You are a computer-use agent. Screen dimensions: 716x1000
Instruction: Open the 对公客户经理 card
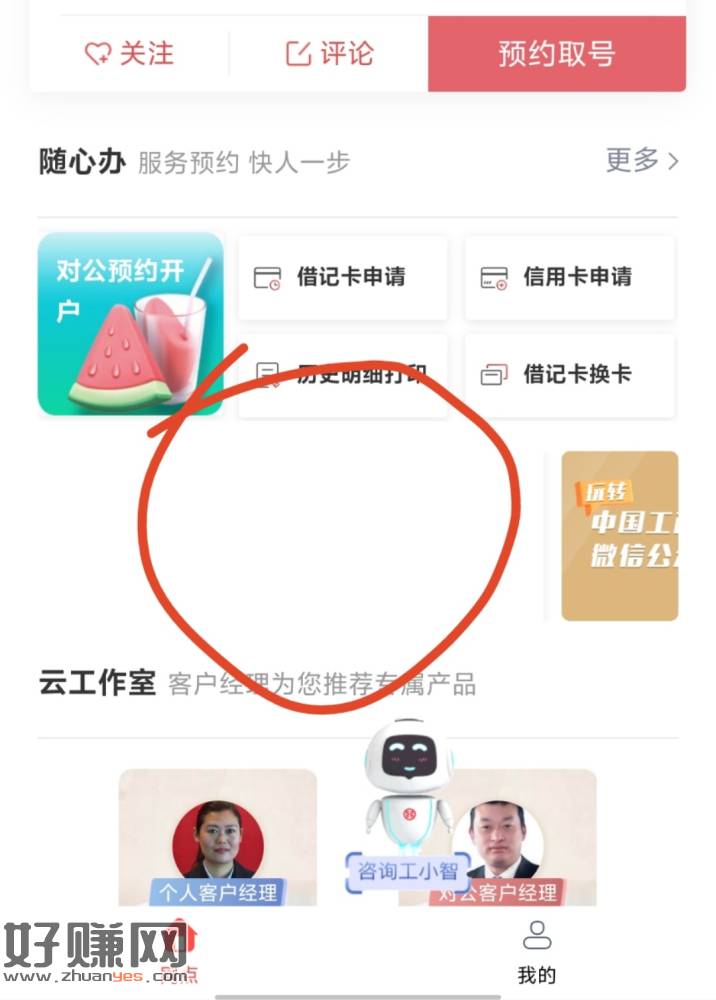(497, 838)
